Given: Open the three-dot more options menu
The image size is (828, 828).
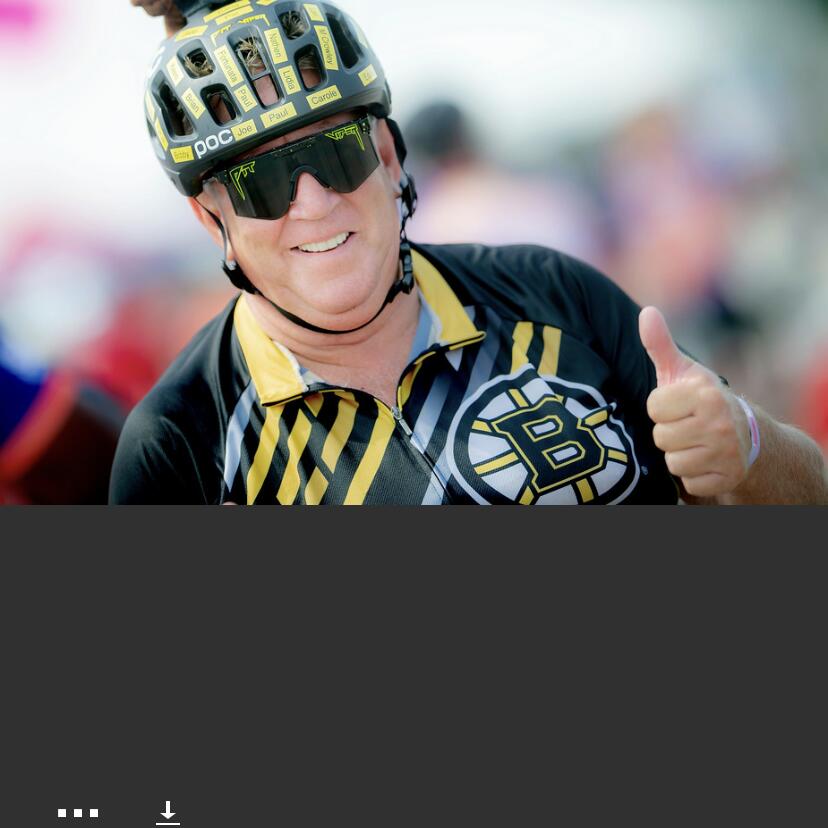Looking at the screenshot, I should [x=78, y=813].
